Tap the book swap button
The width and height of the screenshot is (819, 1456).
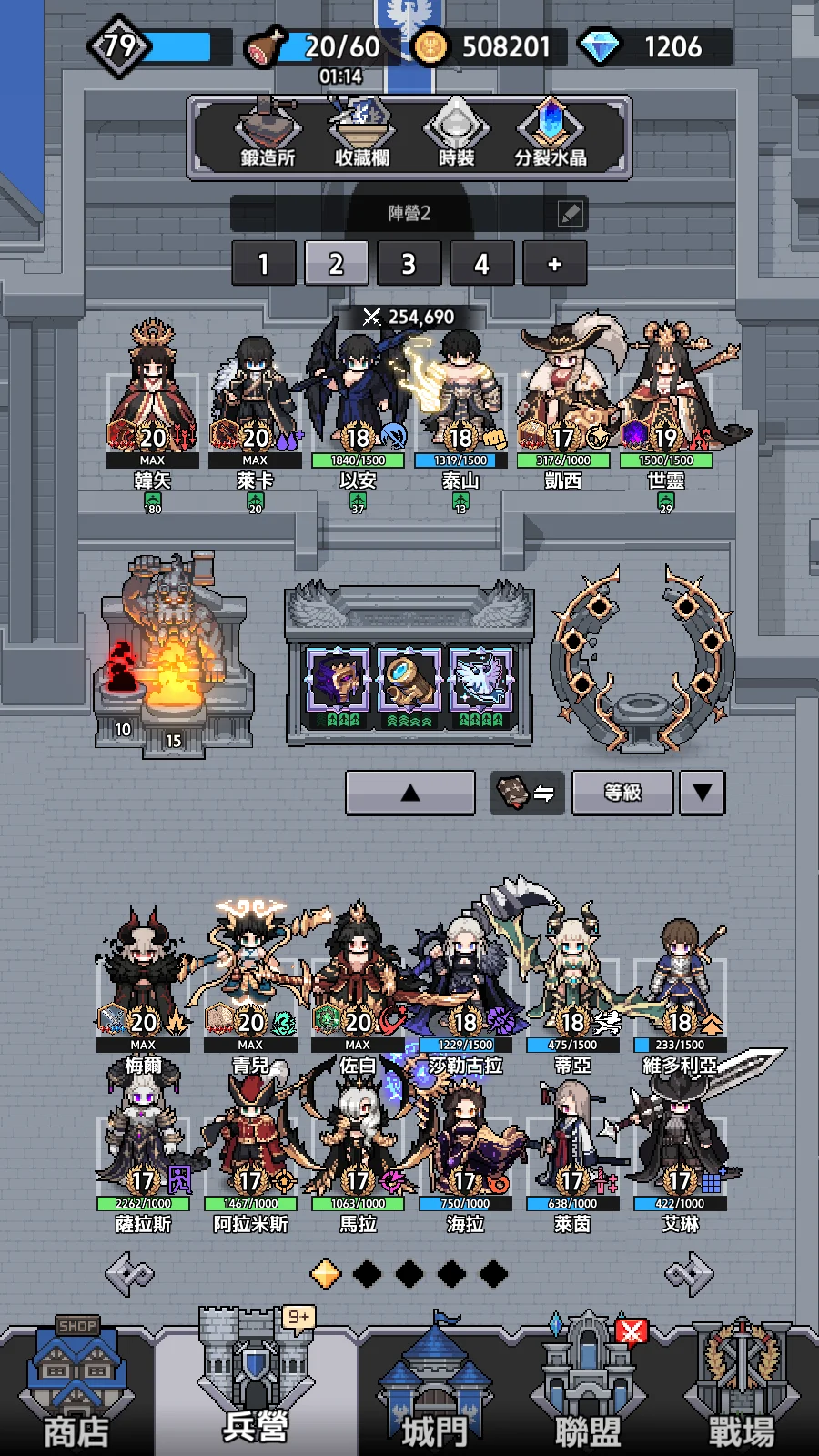[x=528, y=794]
